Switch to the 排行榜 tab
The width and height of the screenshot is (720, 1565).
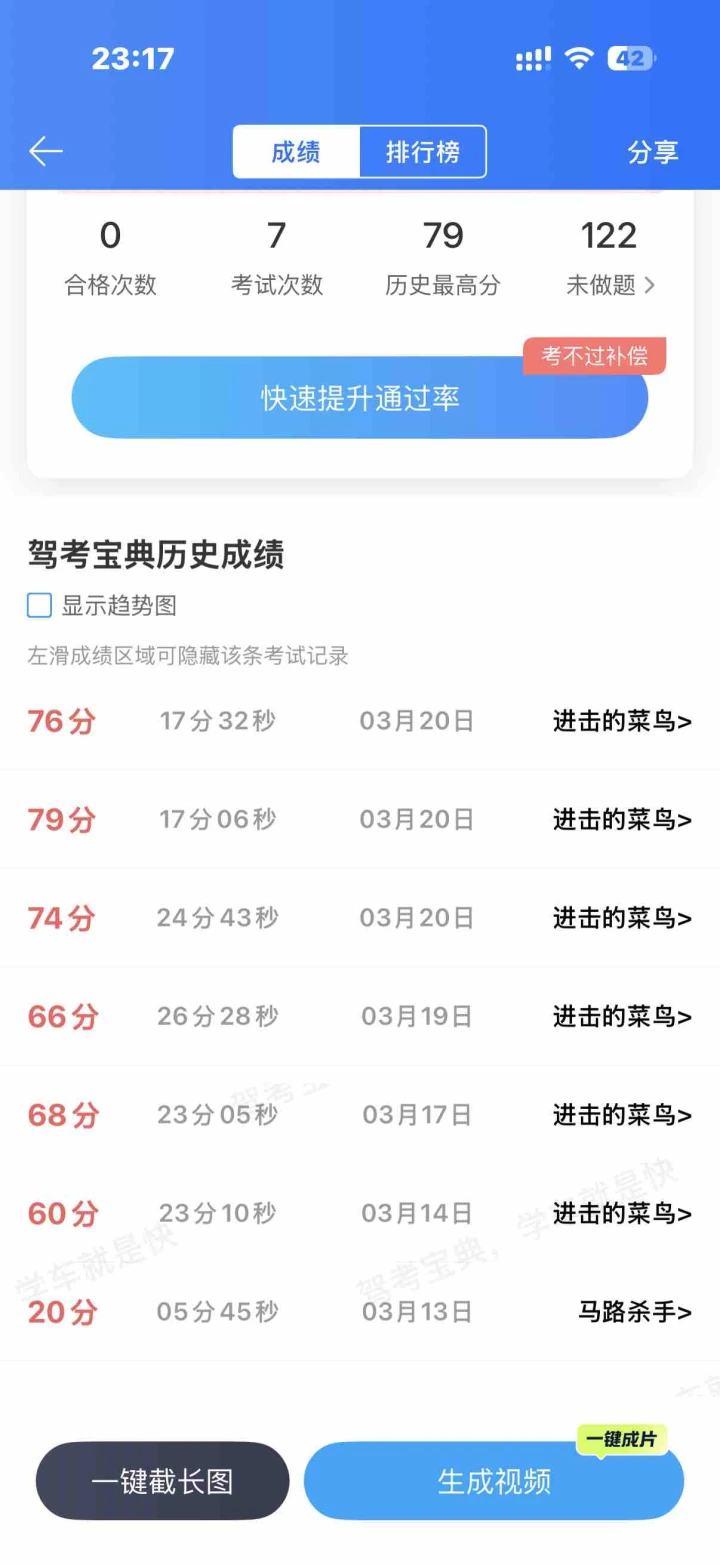(x=423, y=152)
